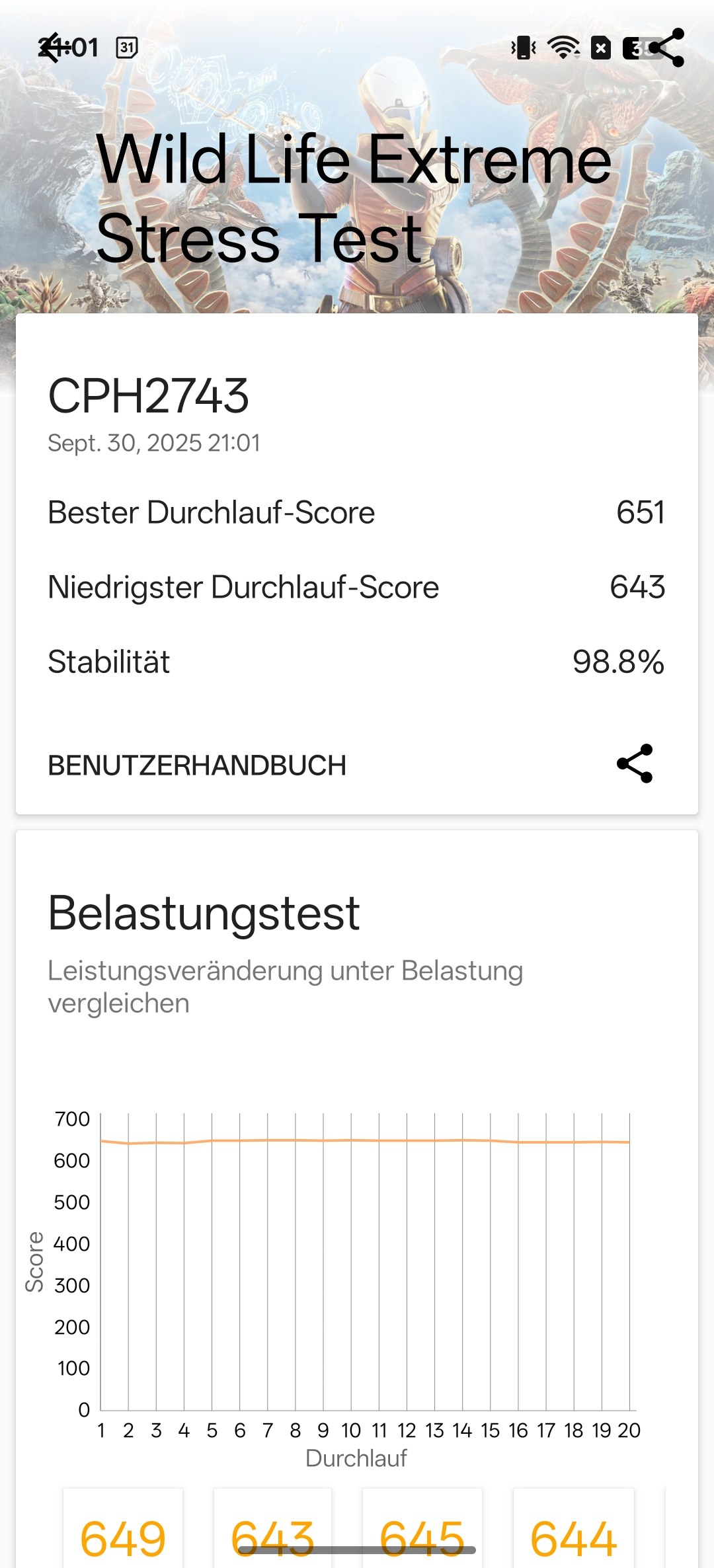714x1568 pixels.
Task: Share results via the top-right share icon
Action: 666,48
